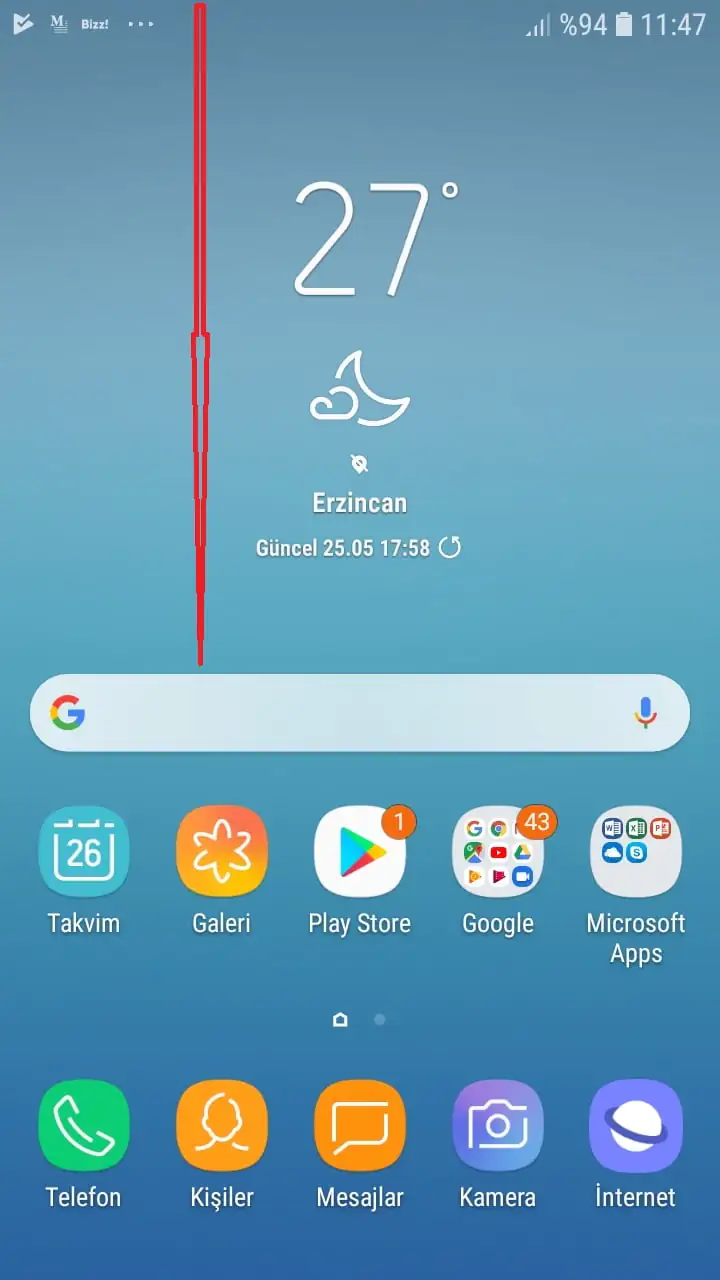This screenshot has height=1280, width=720.
Task: Open the Takvim calendar app
Action: pos(84,852)
